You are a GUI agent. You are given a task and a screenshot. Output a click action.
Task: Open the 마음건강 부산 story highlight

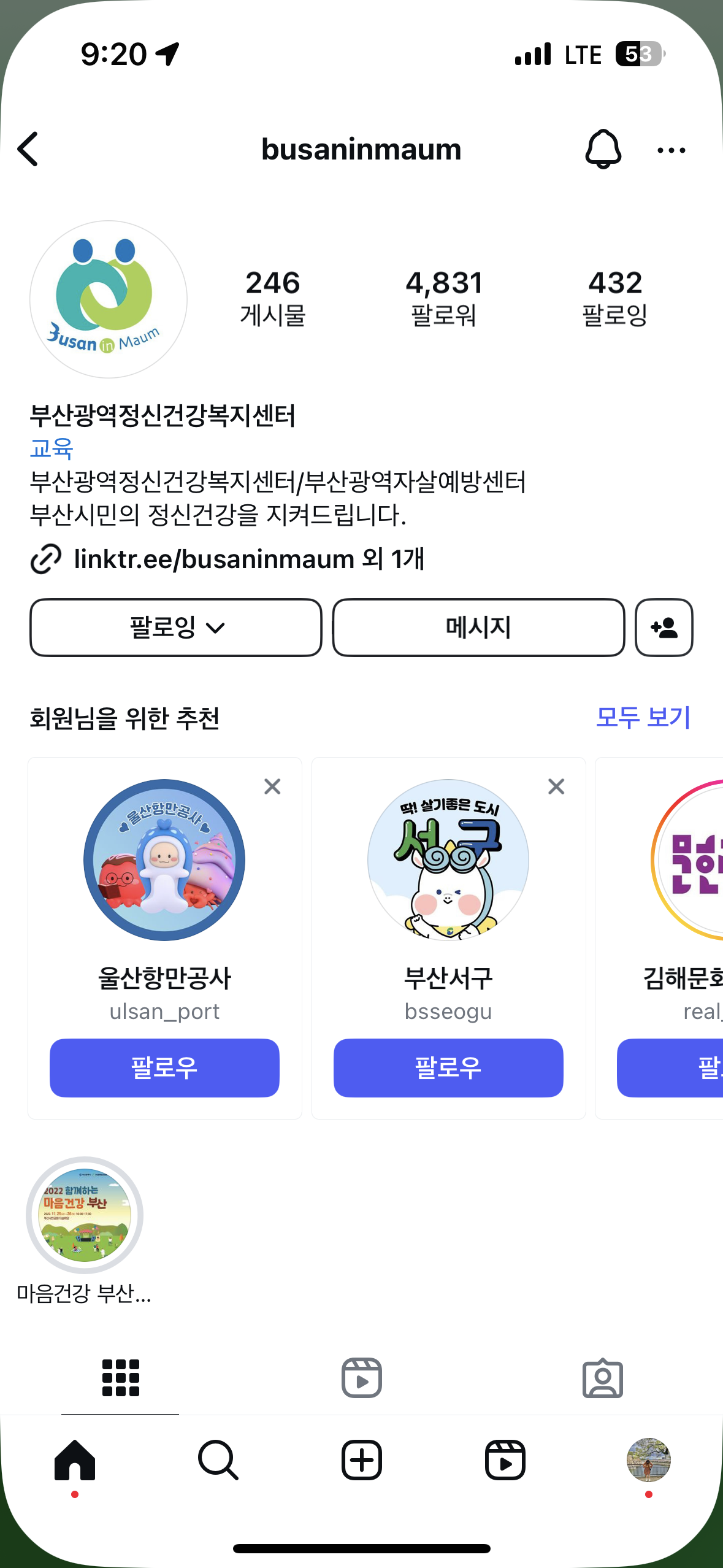coord(85,1215)
